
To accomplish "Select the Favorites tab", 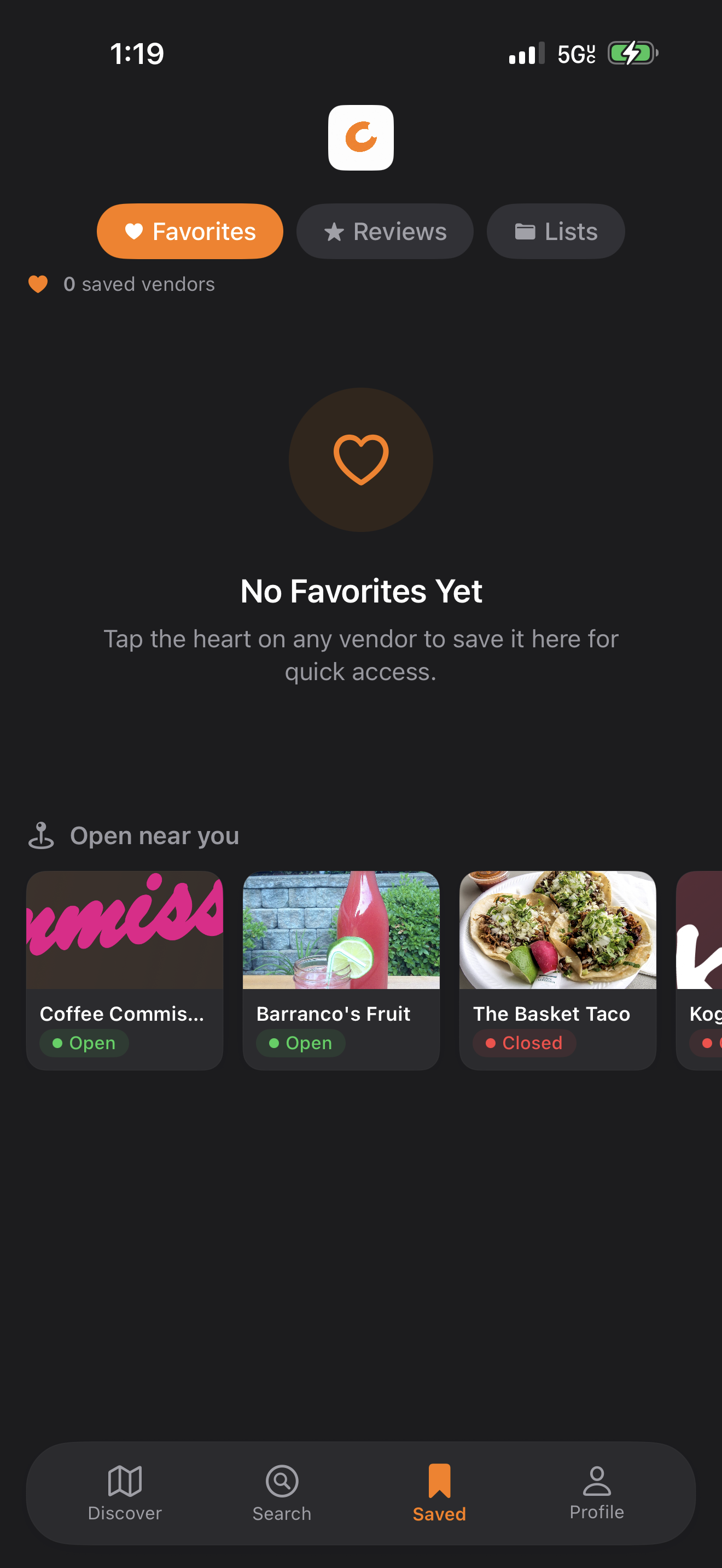I will click(190, 231).
